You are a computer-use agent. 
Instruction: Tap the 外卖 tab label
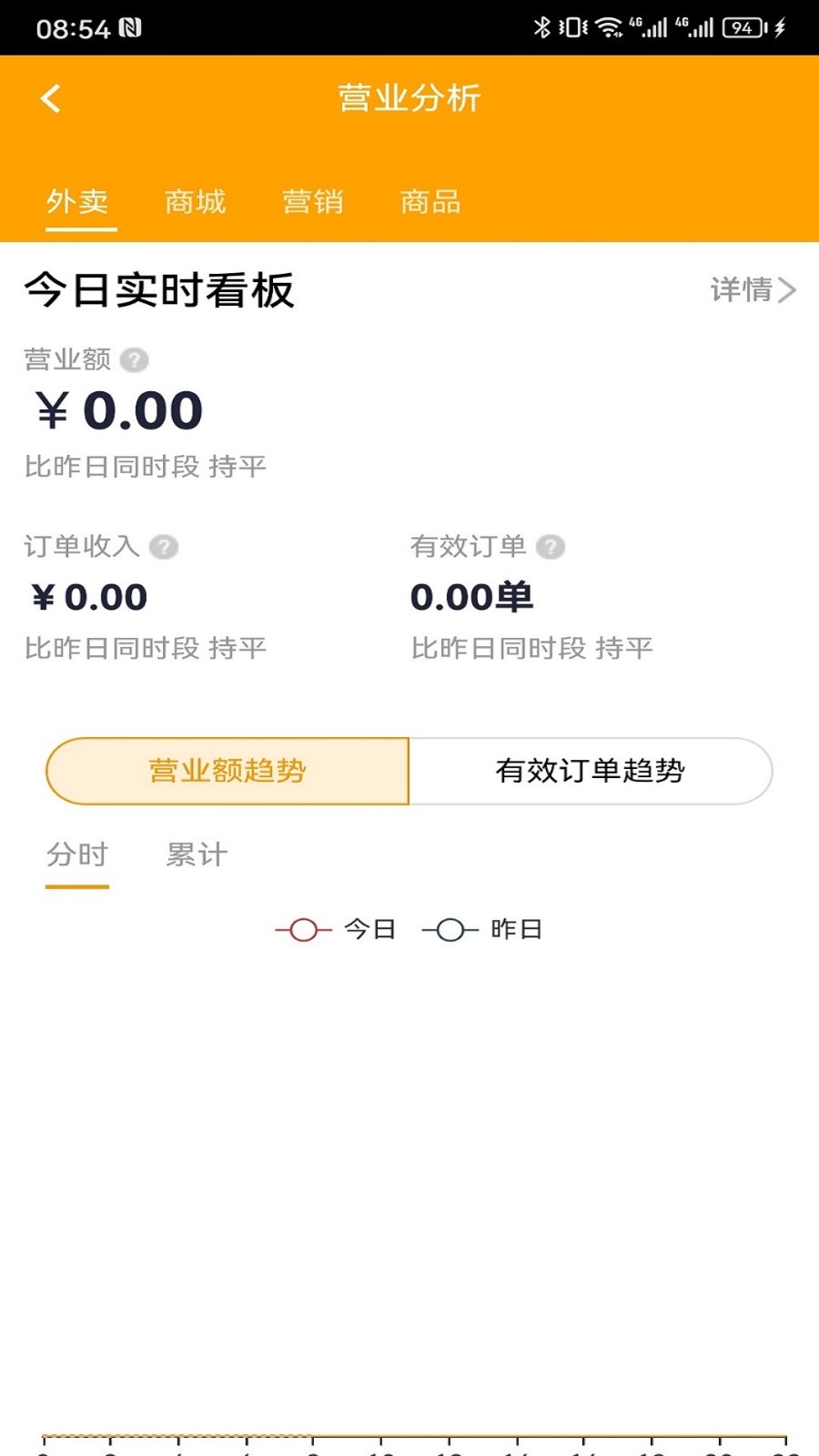(80, 202)
